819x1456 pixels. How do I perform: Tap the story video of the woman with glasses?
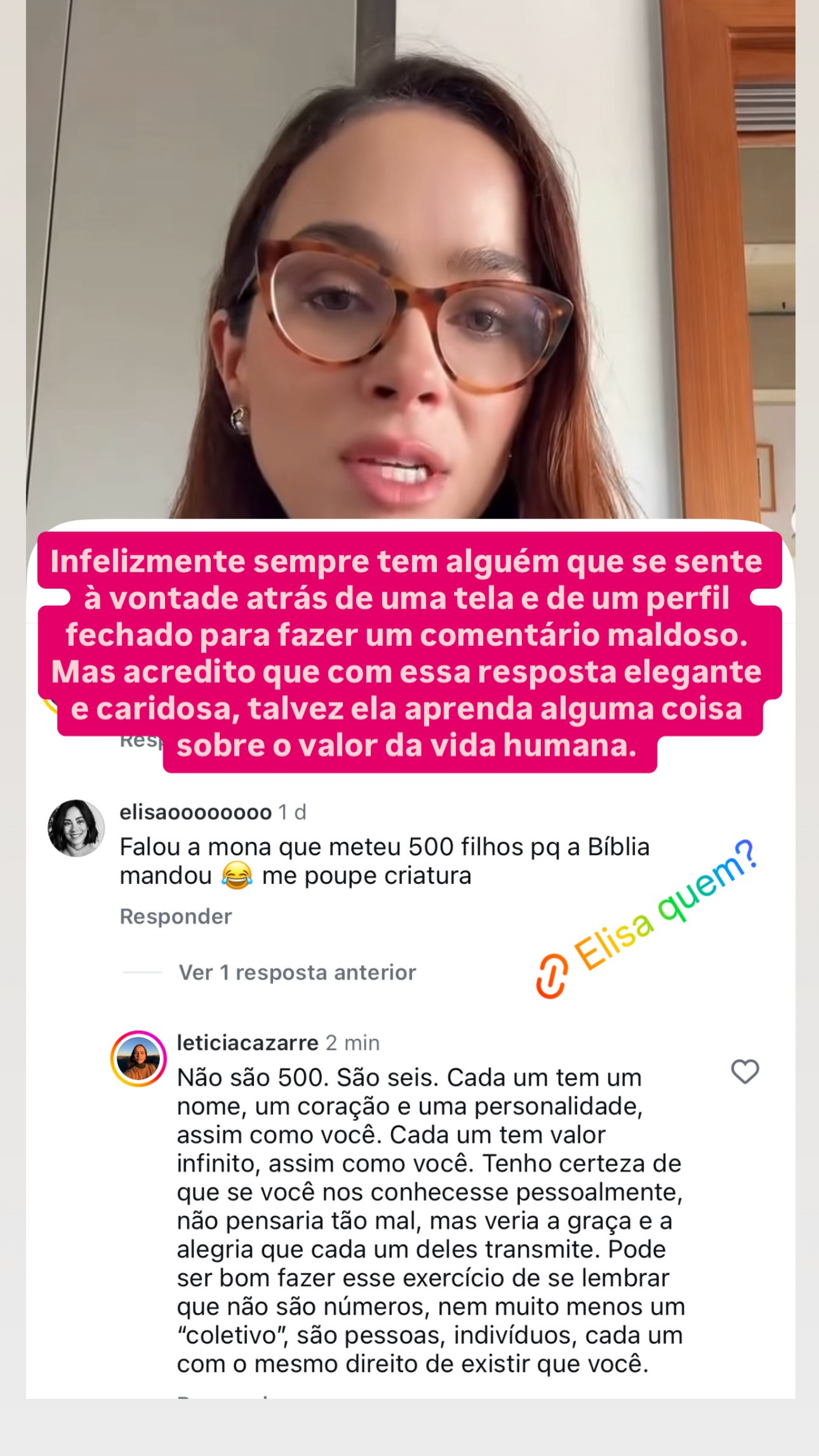point(409,266)
